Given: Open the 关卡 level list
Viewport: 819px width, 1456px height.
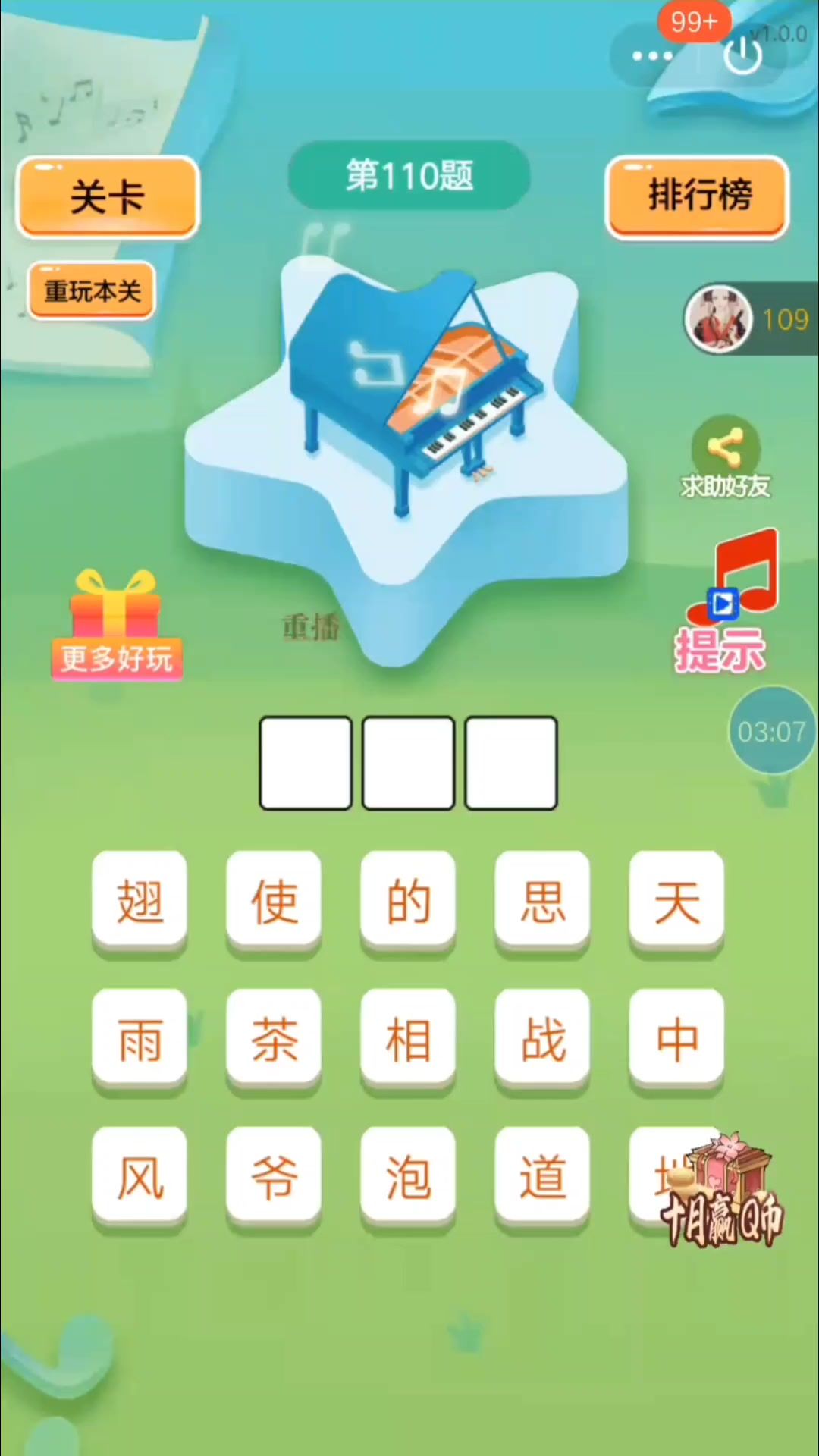Looking at the screenshot, I should (108, 197).
